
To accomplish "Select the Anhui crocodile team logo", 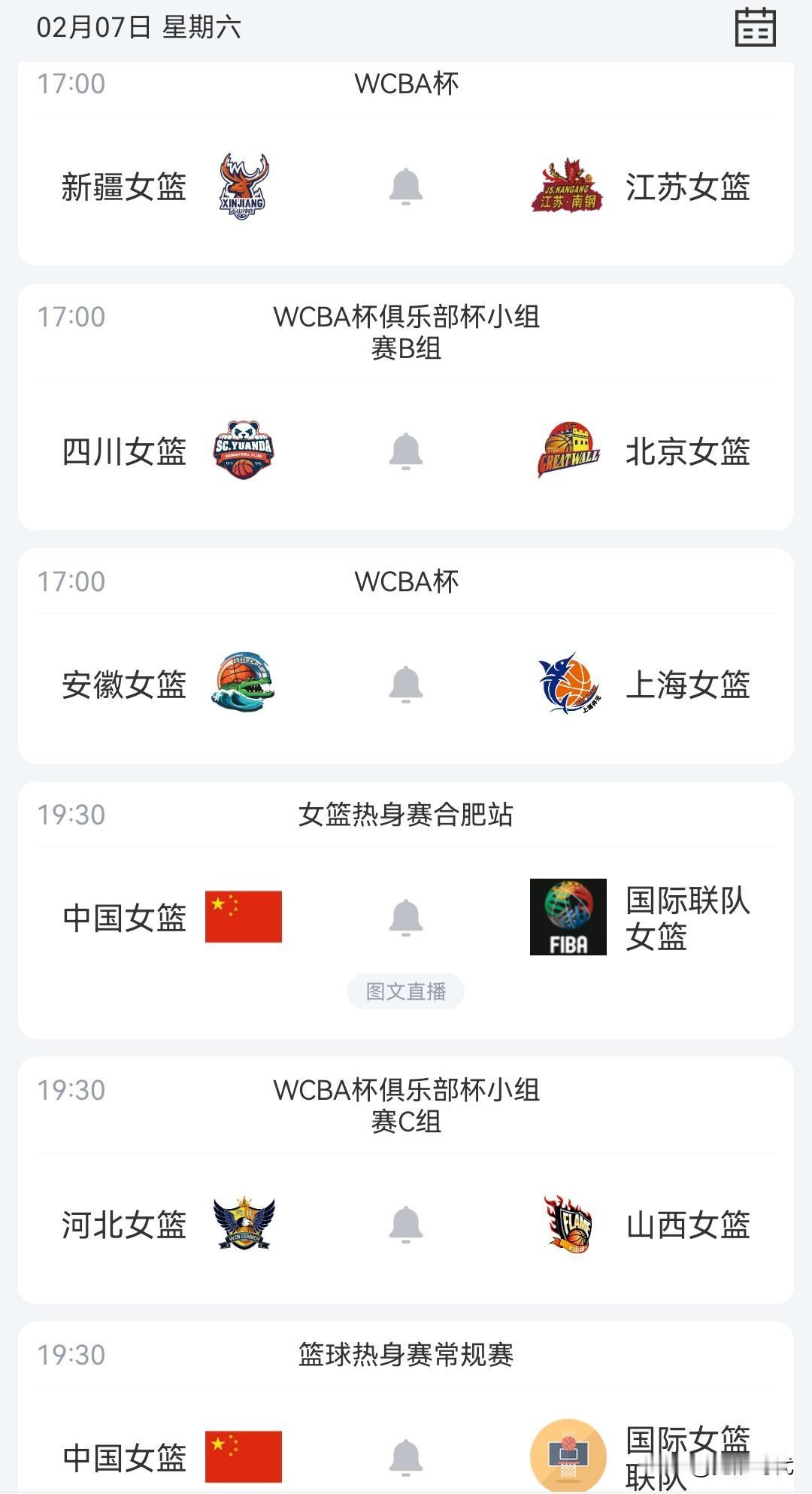I will (242, 683).
